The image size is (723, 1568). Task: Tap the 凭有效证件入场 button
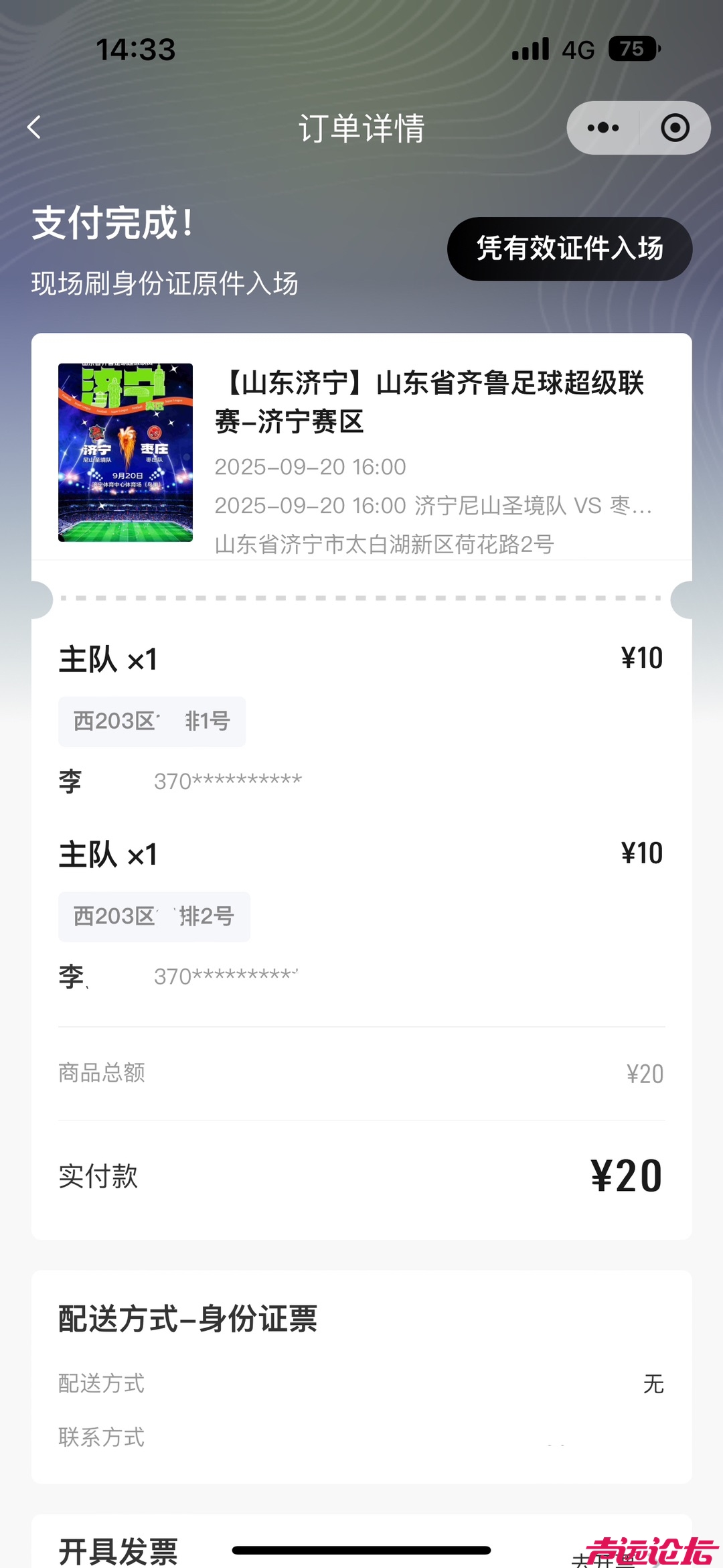coord(569,248)
